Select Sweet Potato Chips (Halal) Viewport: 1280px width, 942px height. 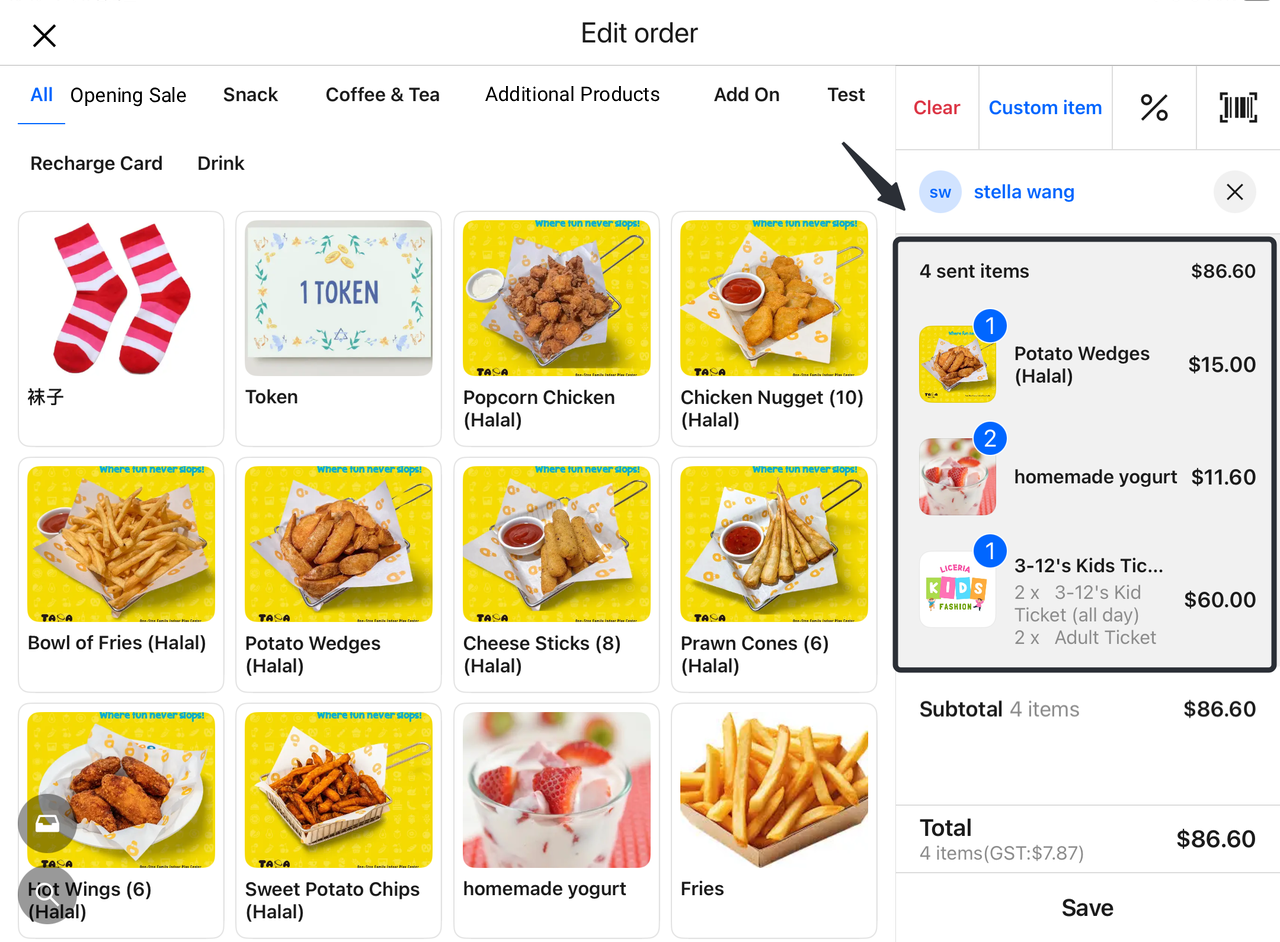(x=338, y=820)
